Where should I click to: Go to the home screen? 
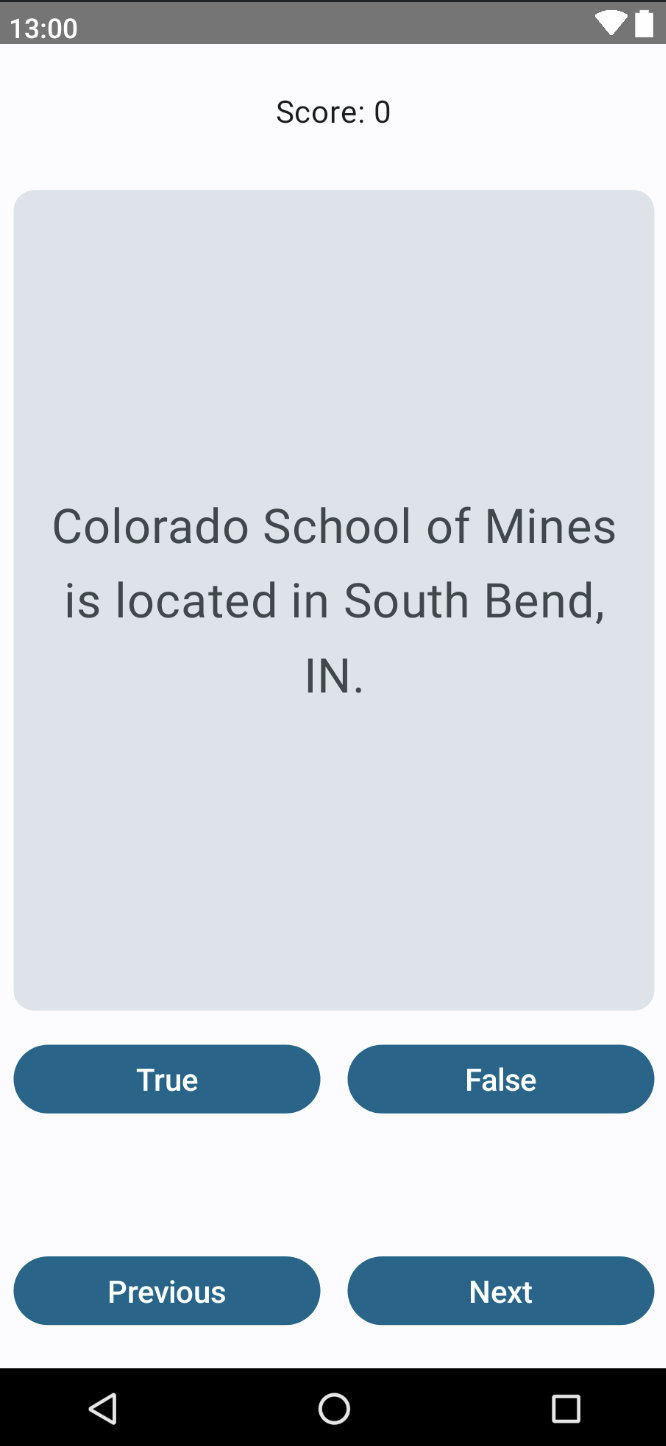coord(333,1408)
